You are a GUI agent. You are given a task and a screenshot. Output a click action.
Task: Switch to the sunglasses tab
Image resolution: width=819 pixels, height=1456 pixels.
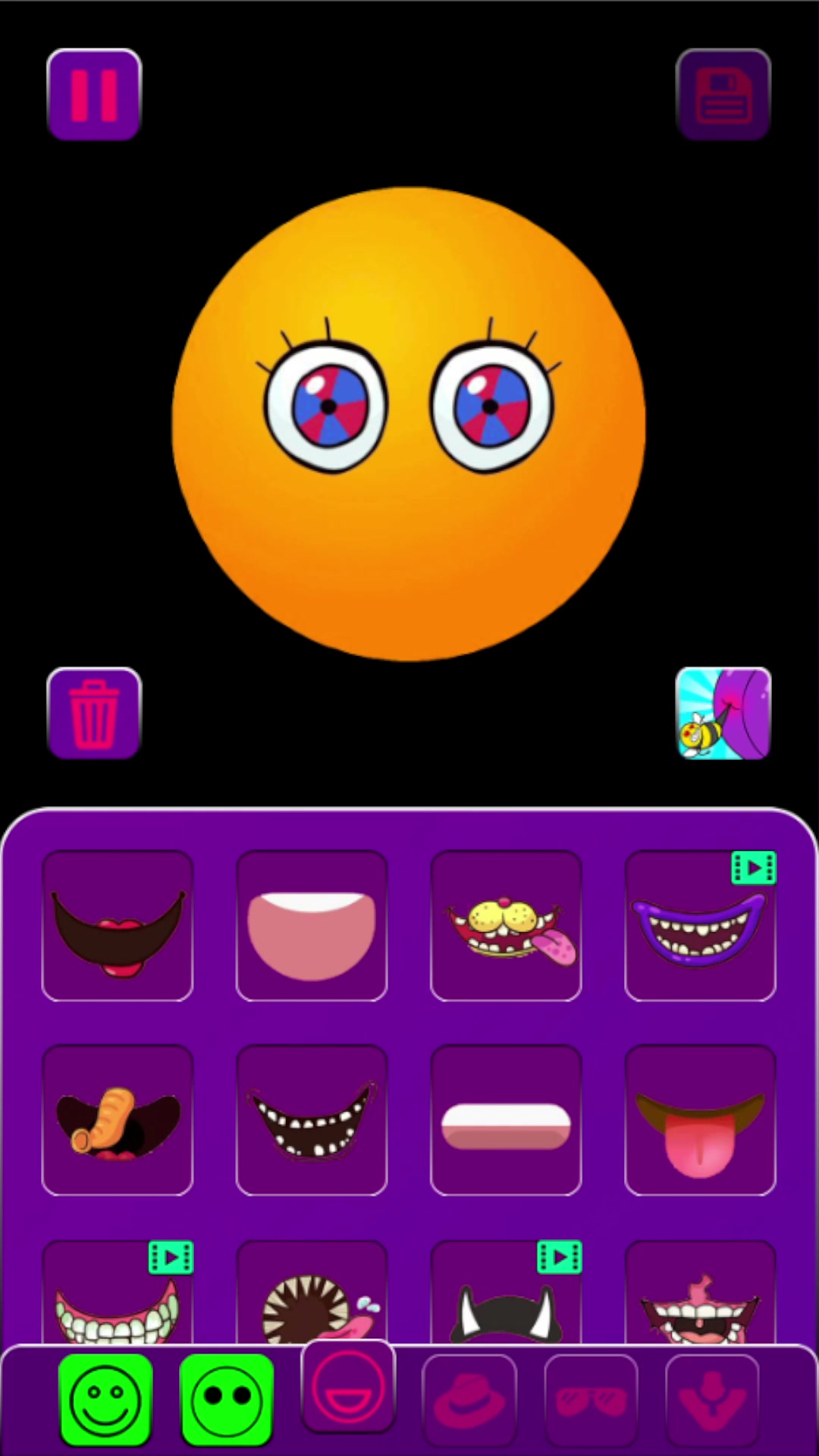(x=591, y=1399)
